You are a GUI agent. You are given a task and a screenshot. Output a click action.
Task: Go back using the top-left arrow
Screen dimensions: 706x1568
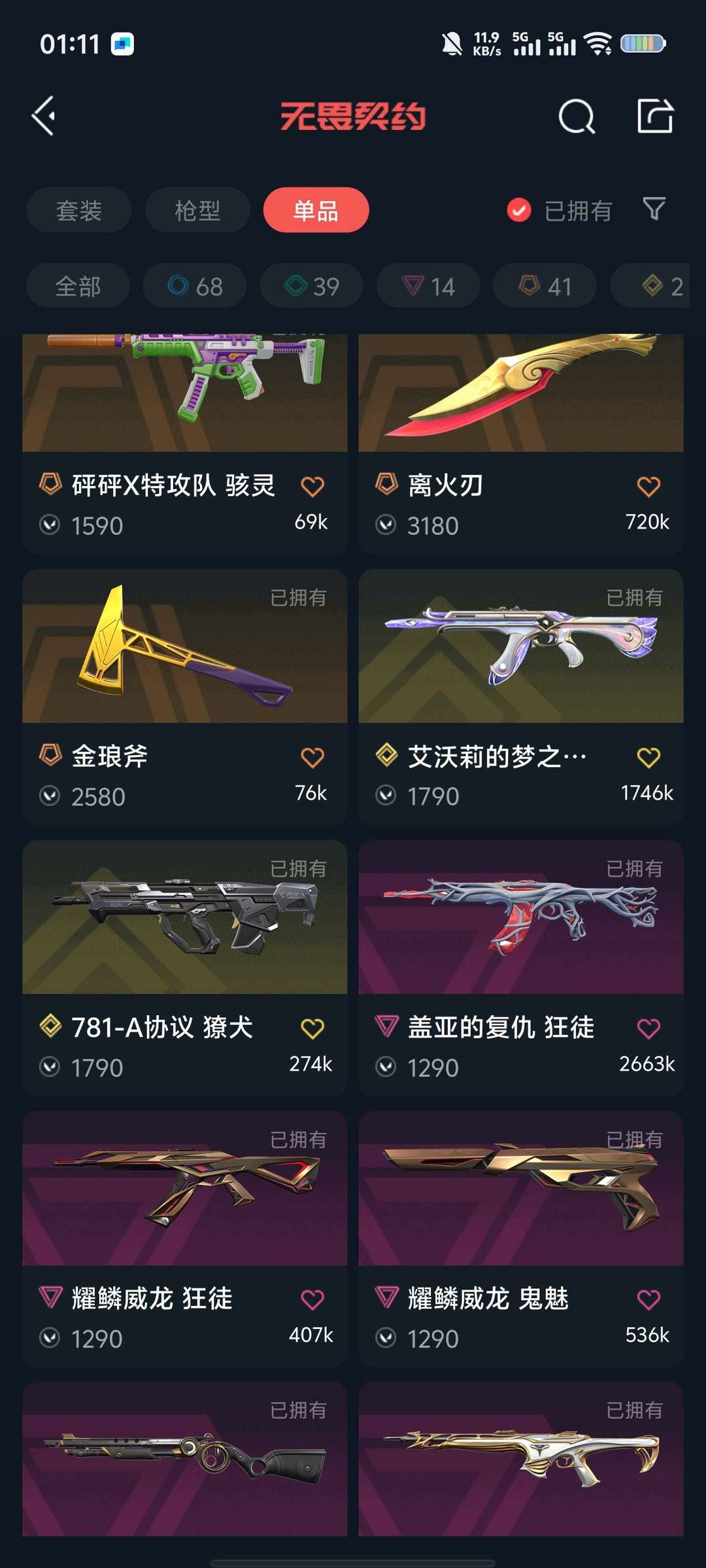44,116
